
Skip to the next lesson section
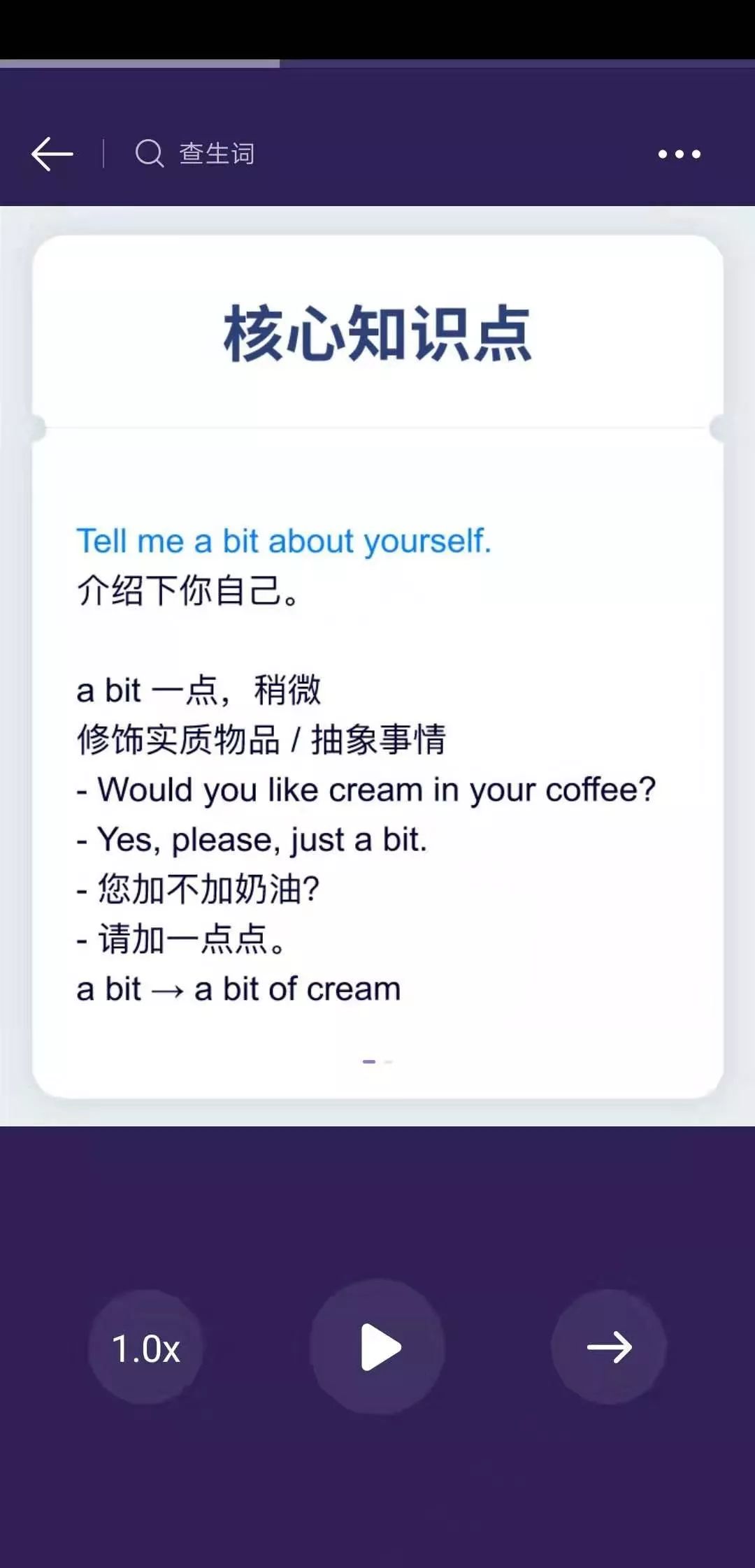click(x=609, y=1347)
